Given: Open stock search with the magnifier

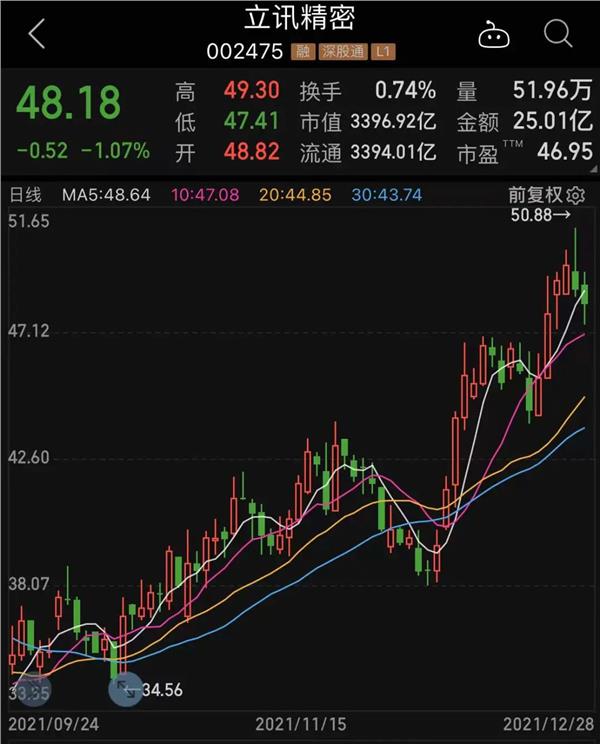Looking at the screenshot, I should (x=557, y=34).
